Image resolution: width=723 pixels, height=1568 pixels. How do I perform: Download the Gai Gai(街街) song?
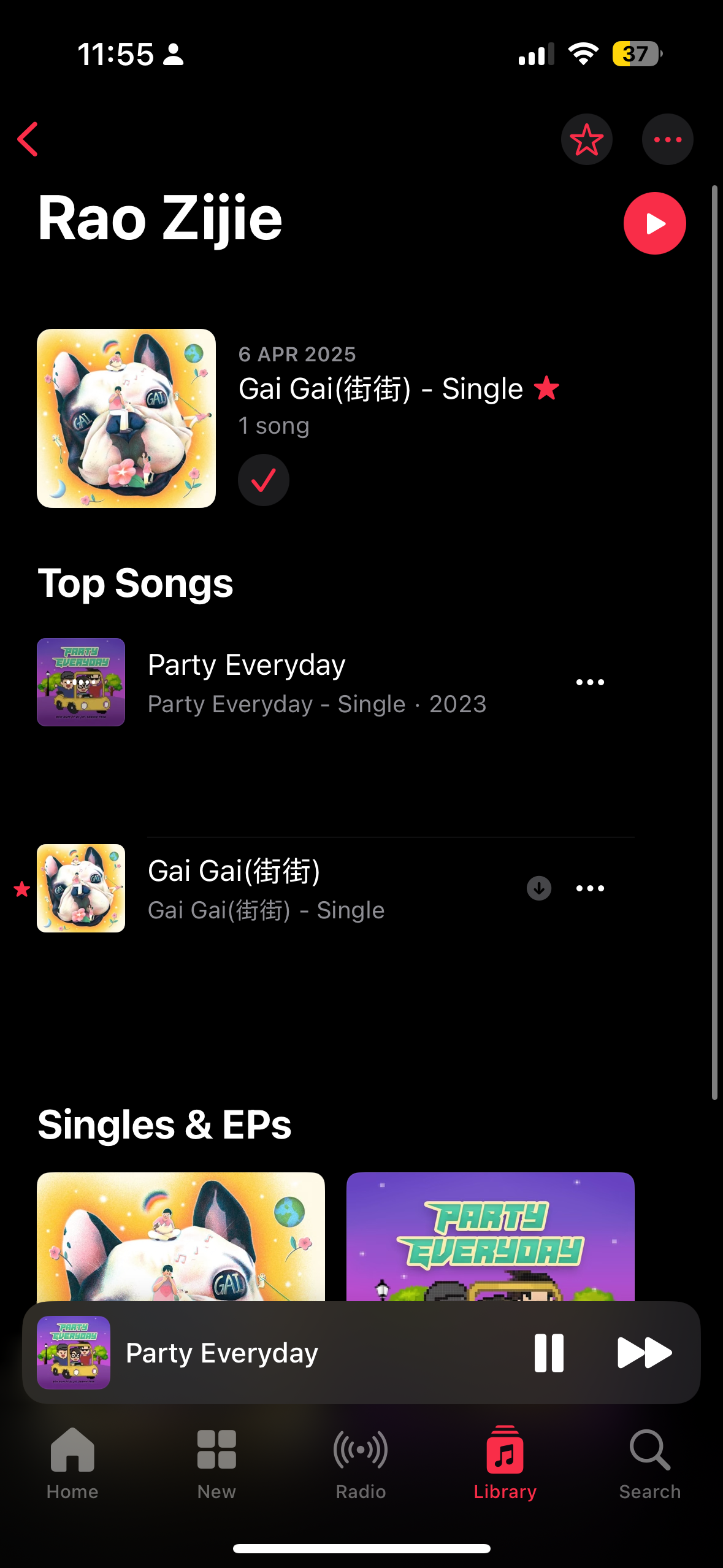coord(539,888)
